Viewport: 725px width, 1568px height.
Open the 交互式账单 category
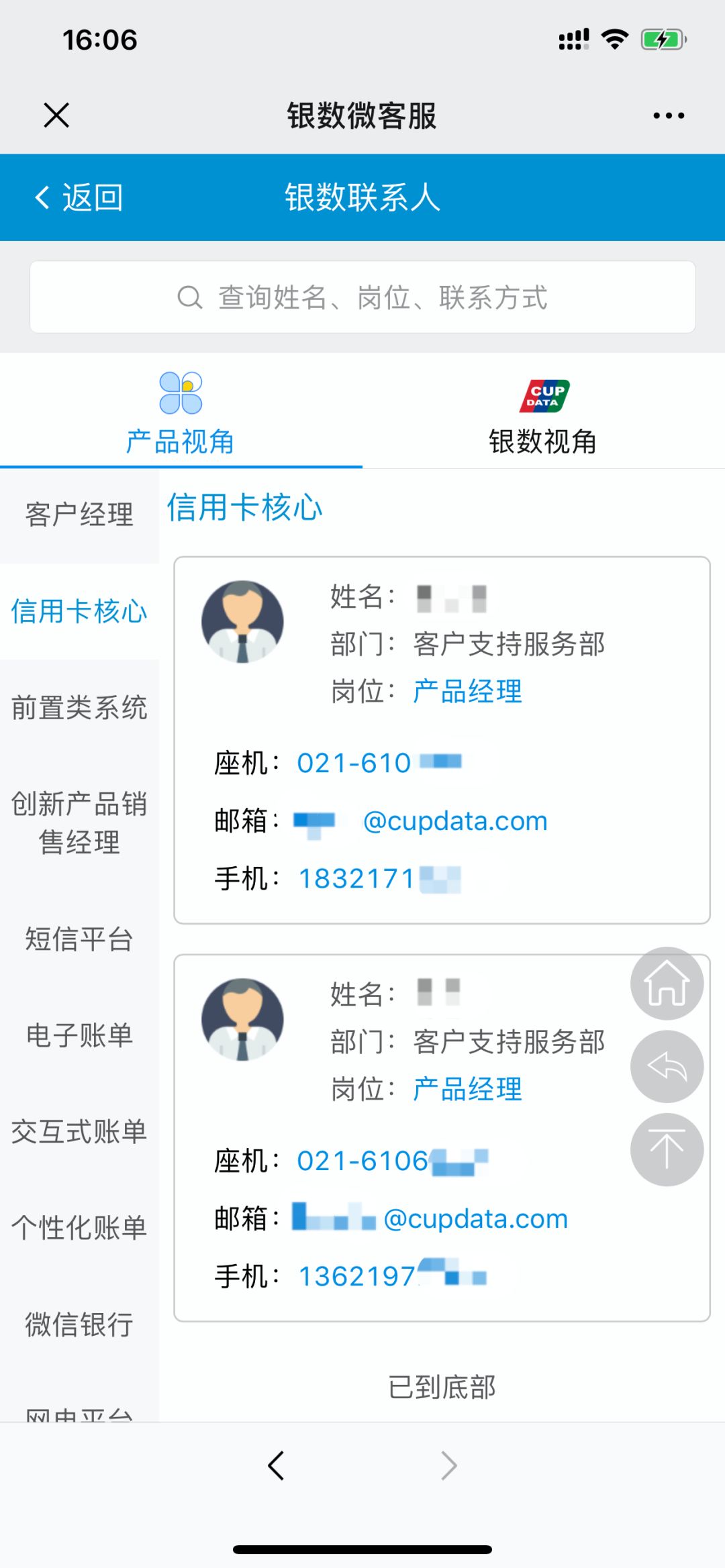pyautogui.click(x=79, y=1132)
